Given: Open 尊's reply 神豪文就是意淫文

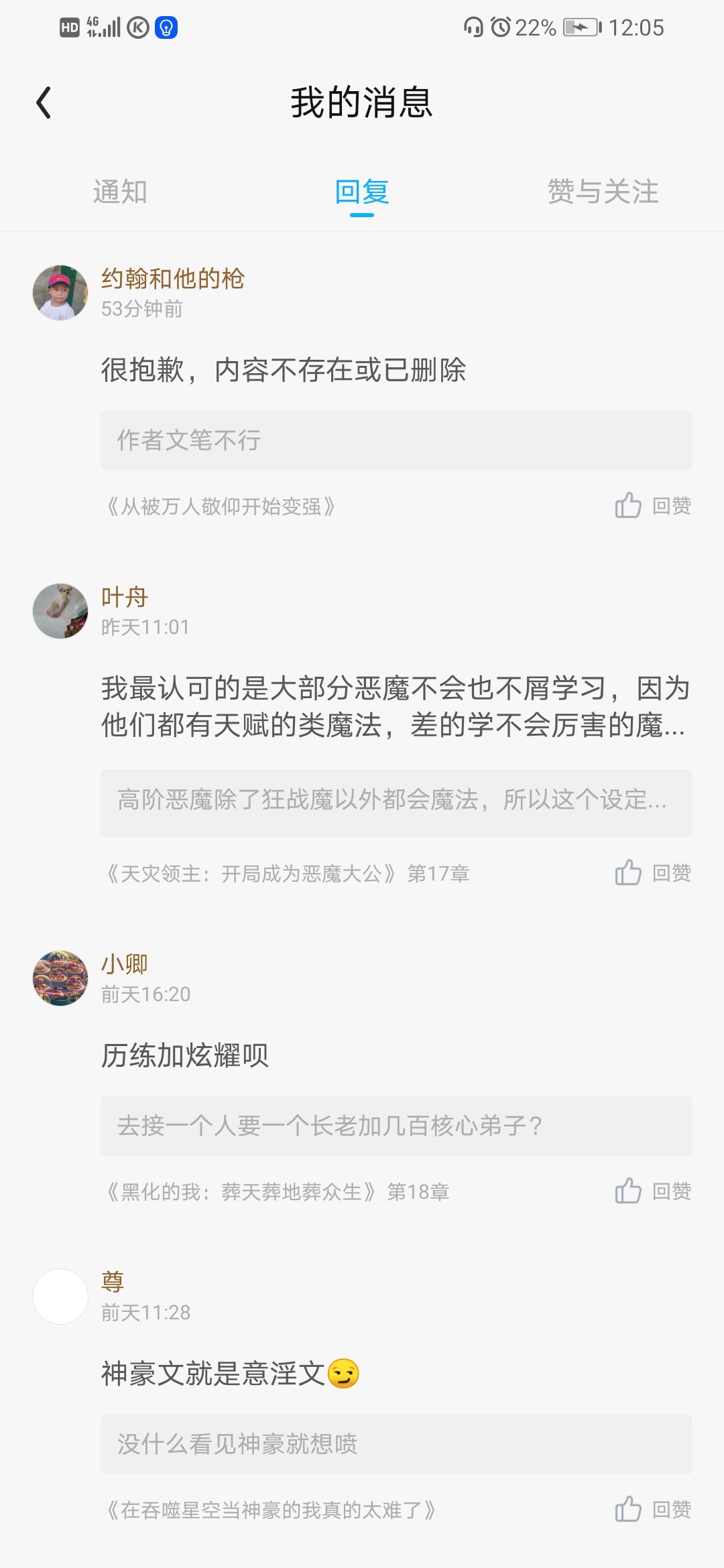Looking at the screenshot, I should coord(230,1374).
